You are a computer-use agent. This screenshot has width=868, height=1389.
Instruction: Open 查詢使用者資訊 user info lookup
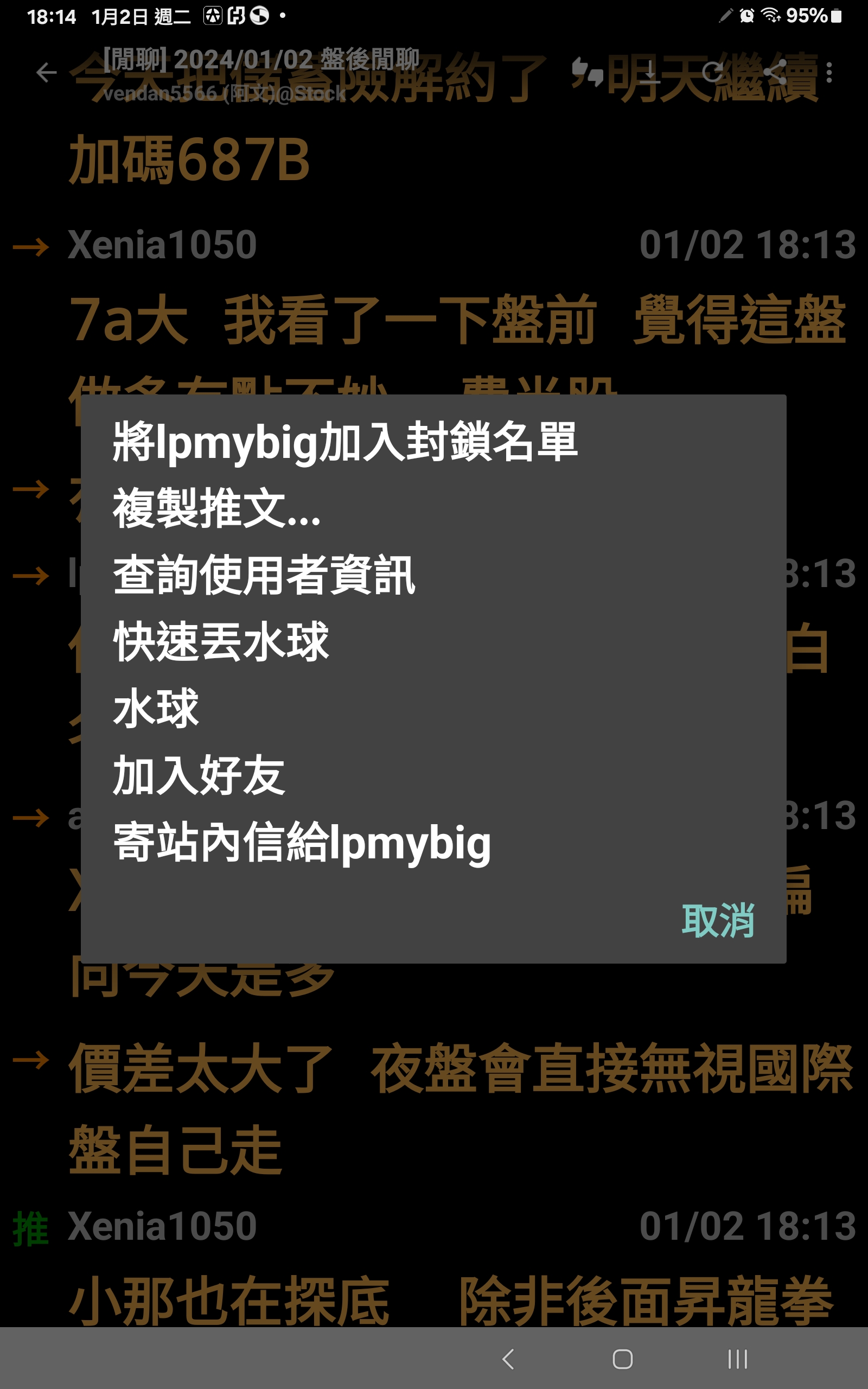[x=264, y=576]
